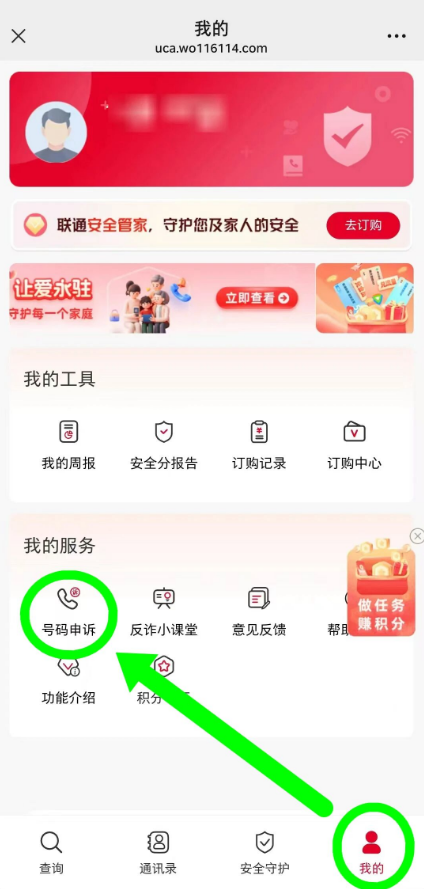Open 我的周报
This screenshot has width=424, height=889.
69,445
